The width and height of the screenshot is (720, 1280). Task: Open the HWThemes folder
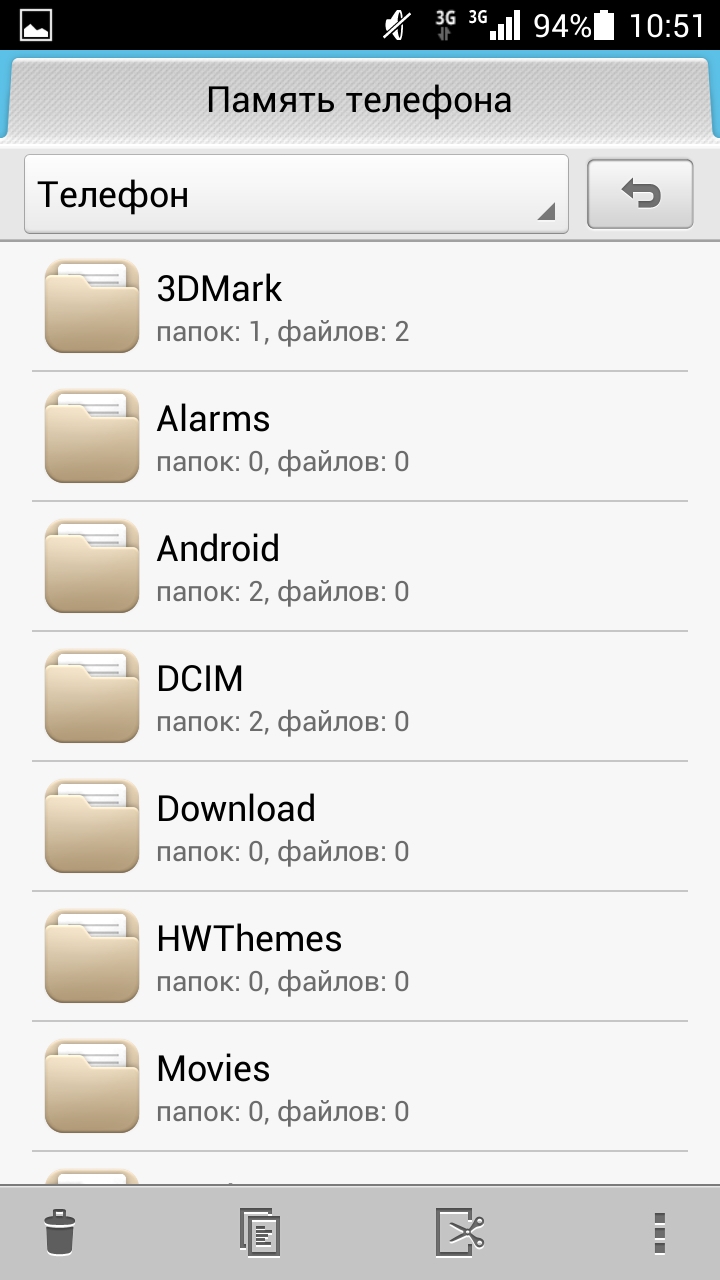coord(360,956)
